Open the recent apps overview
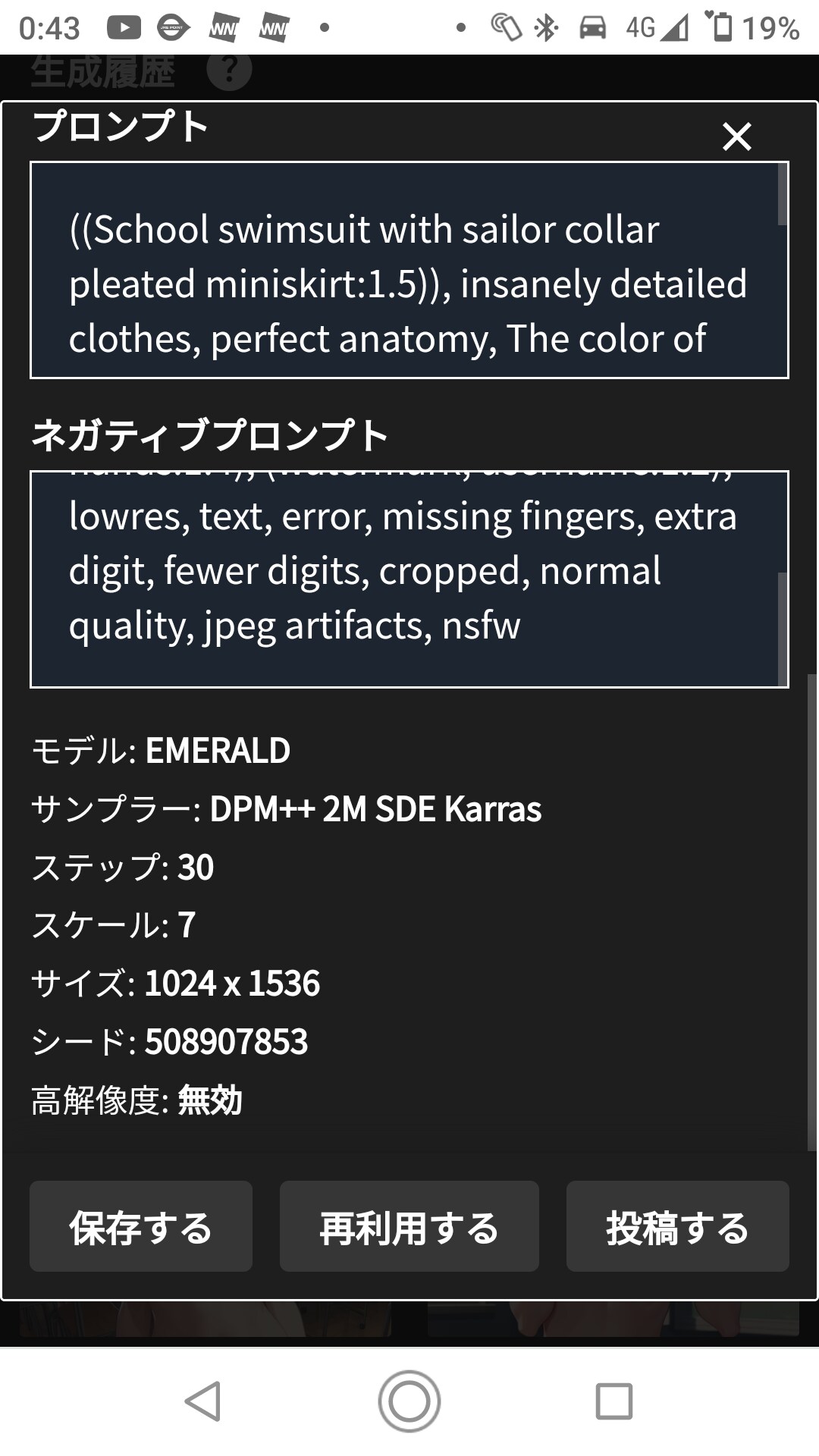819x1456 pixels. 614,1401
